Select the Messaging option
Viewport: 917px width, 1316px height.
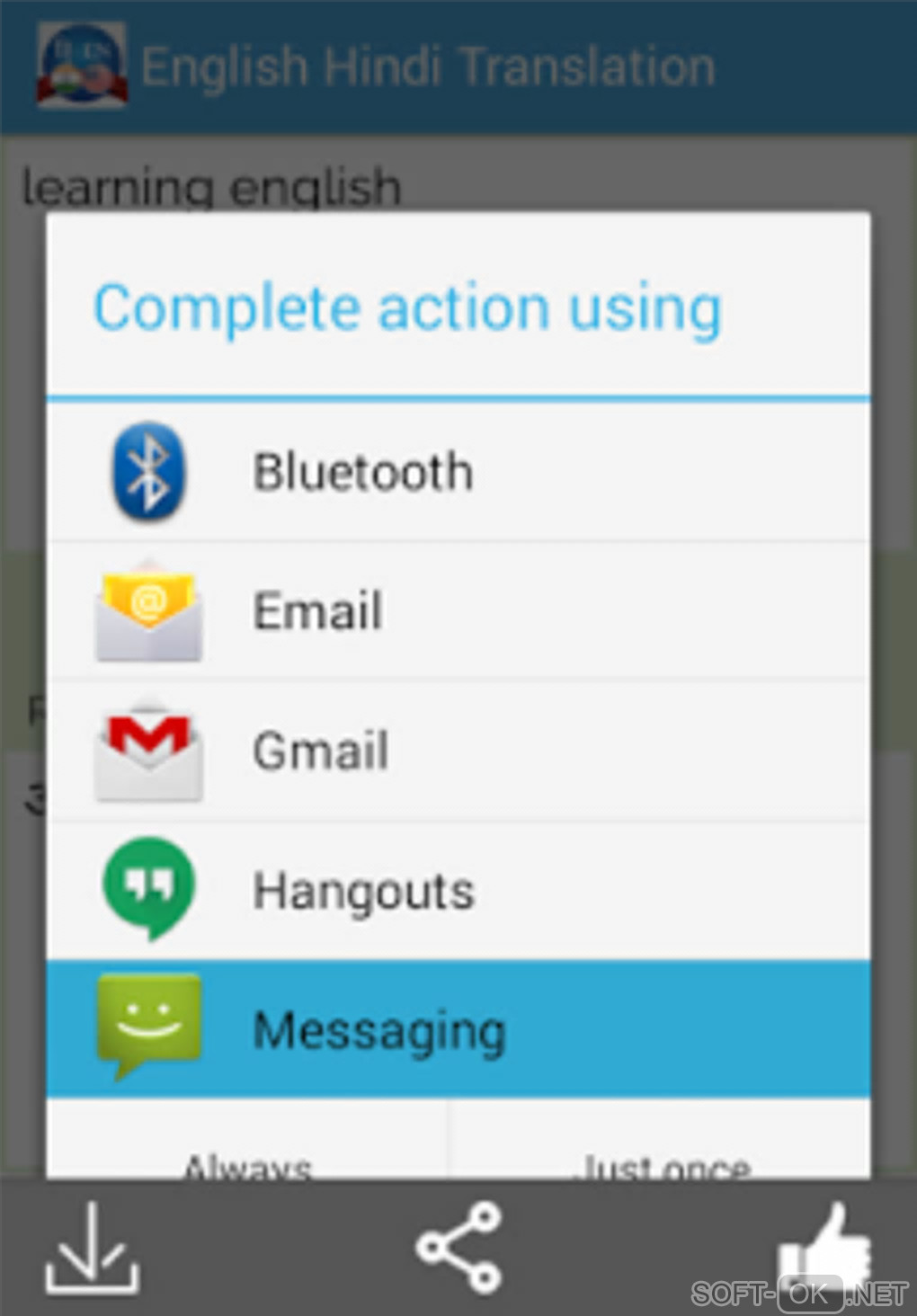[458, 1029]
